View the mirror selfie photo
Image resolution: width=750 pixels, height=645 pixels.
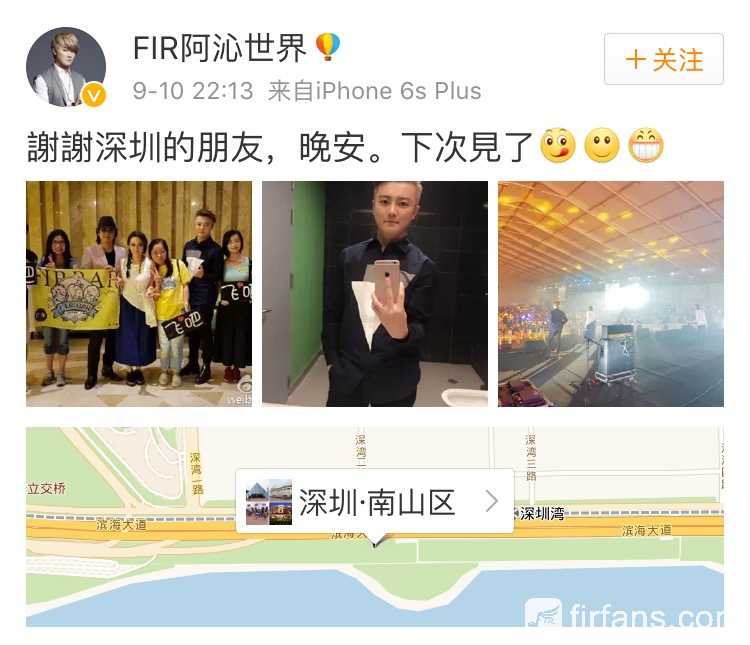click(375, 294)
